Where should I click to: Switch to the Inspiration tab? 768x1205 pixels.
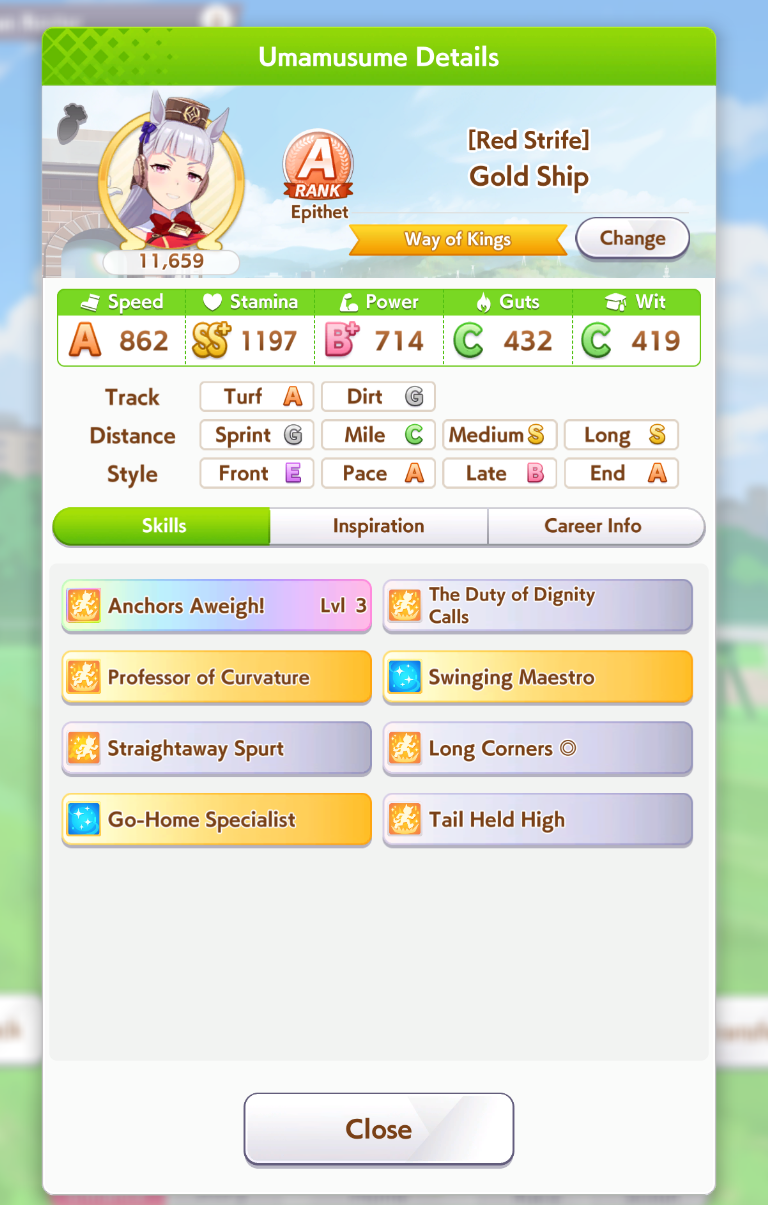click(x=378, y=526)
